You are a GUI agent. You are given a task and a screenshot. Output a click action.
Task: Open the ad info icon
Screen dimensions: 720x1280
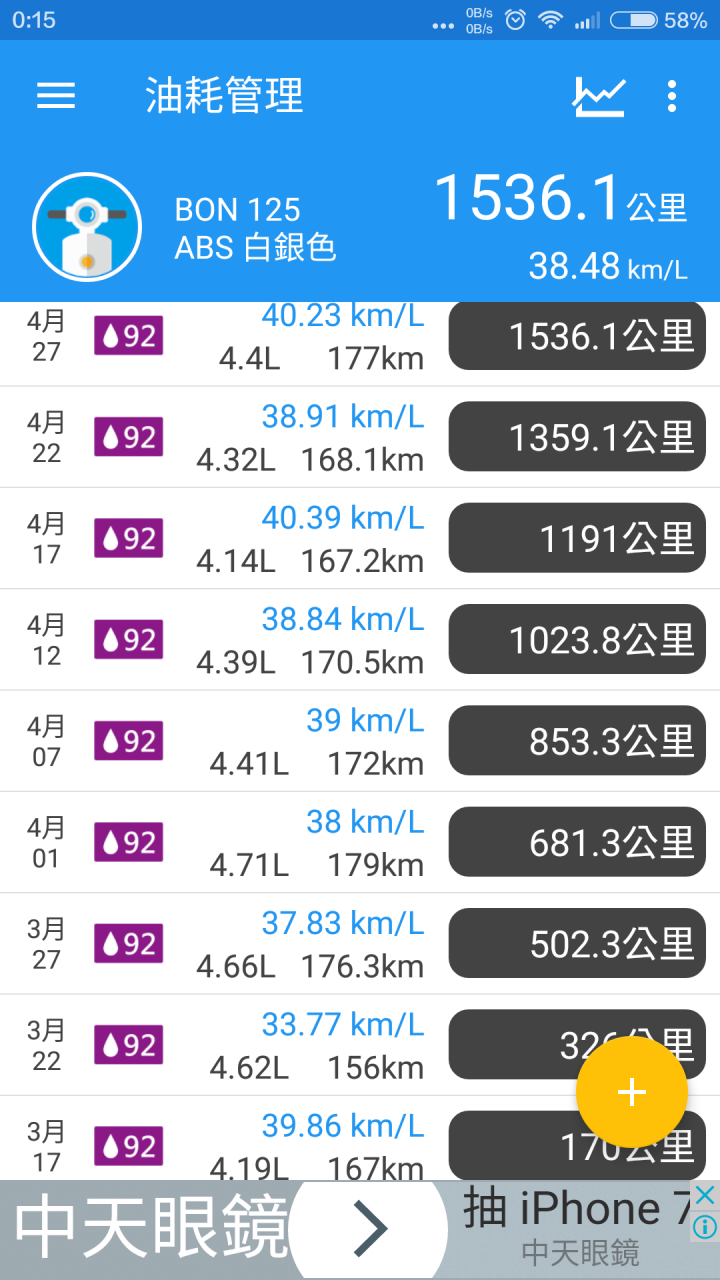(x=705, y=1227)
